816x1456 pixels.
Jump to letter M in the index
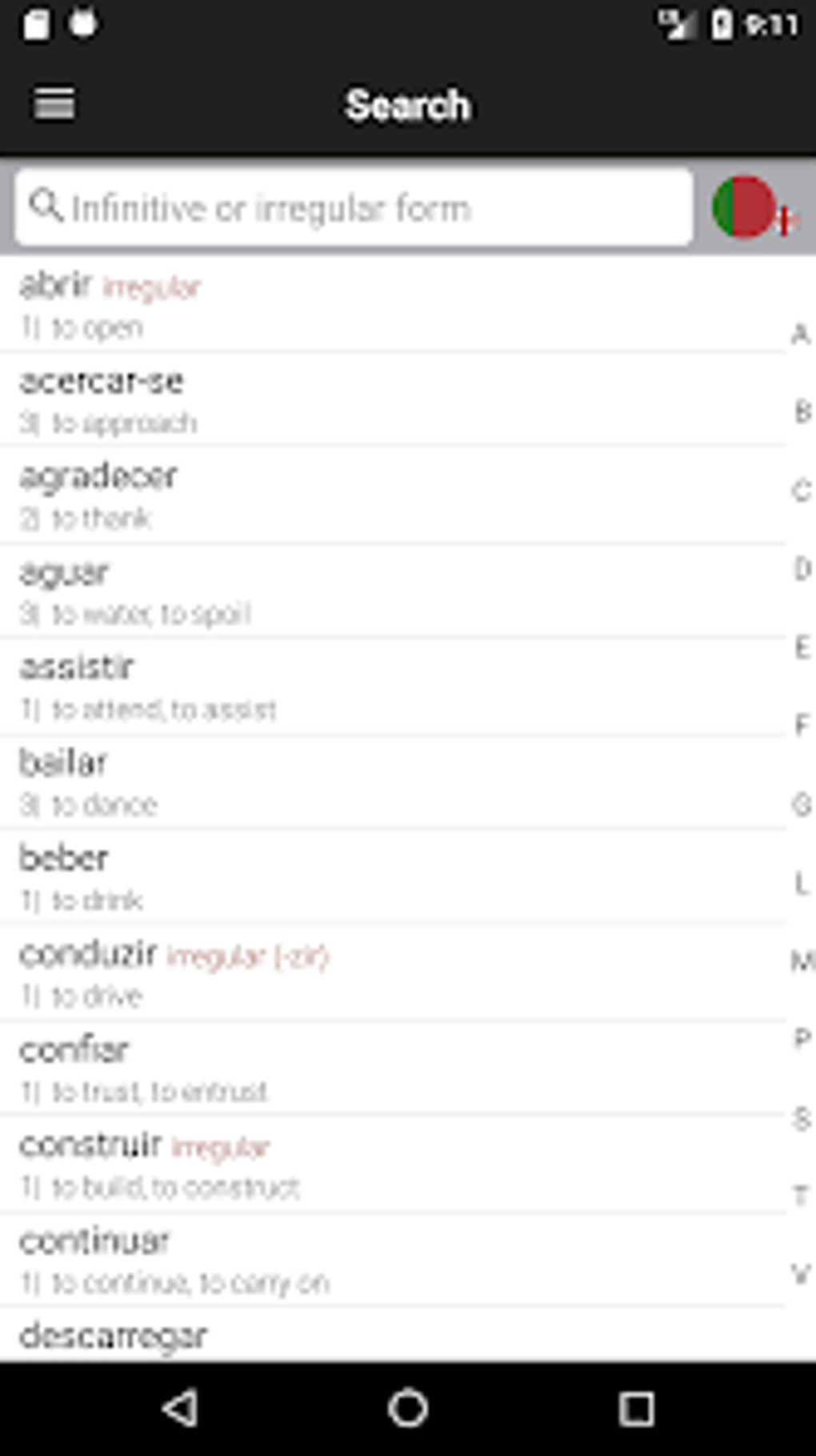801,960
